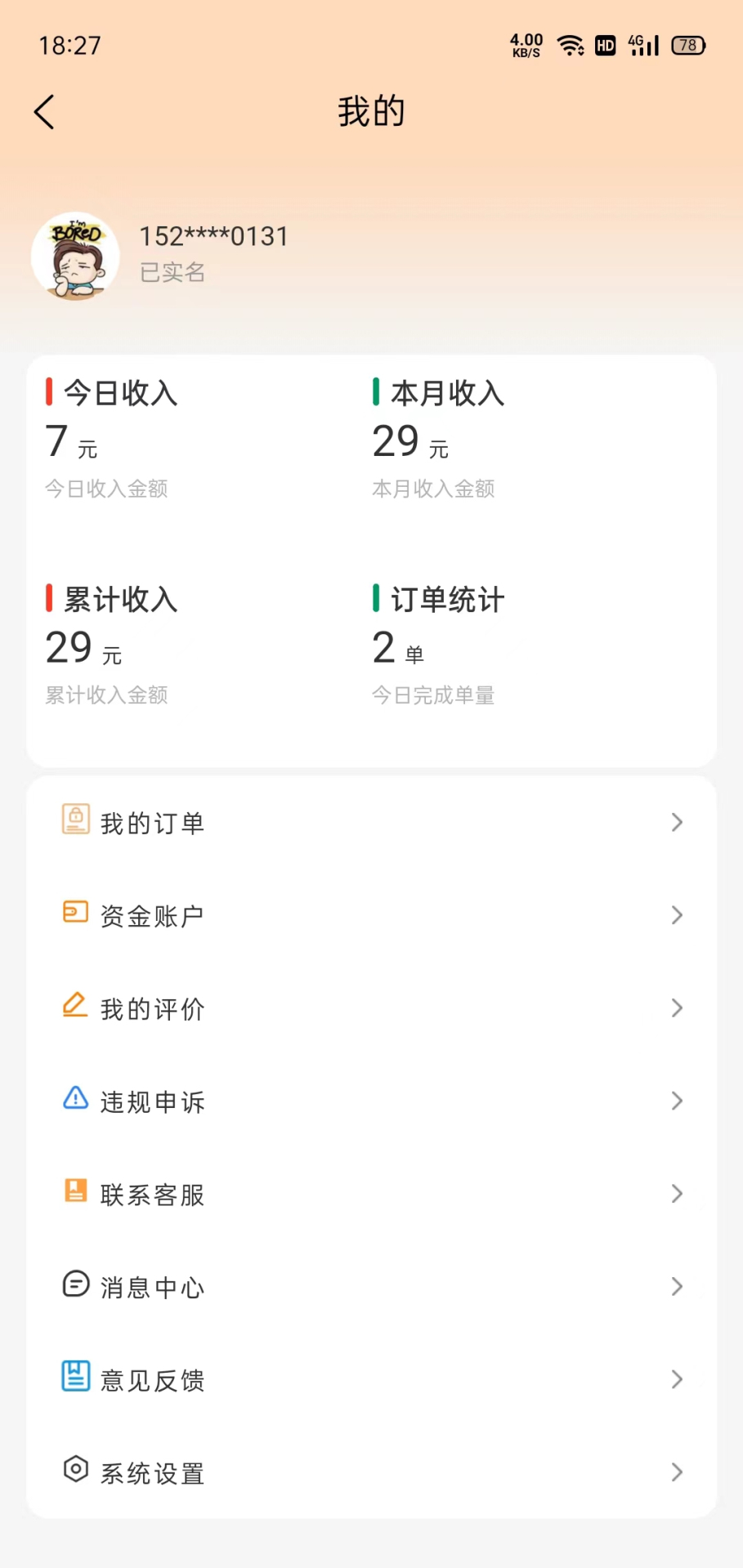This screenshot has width=743, height=1568.
Task: Select the 我的 title tab
Action: 371,110
